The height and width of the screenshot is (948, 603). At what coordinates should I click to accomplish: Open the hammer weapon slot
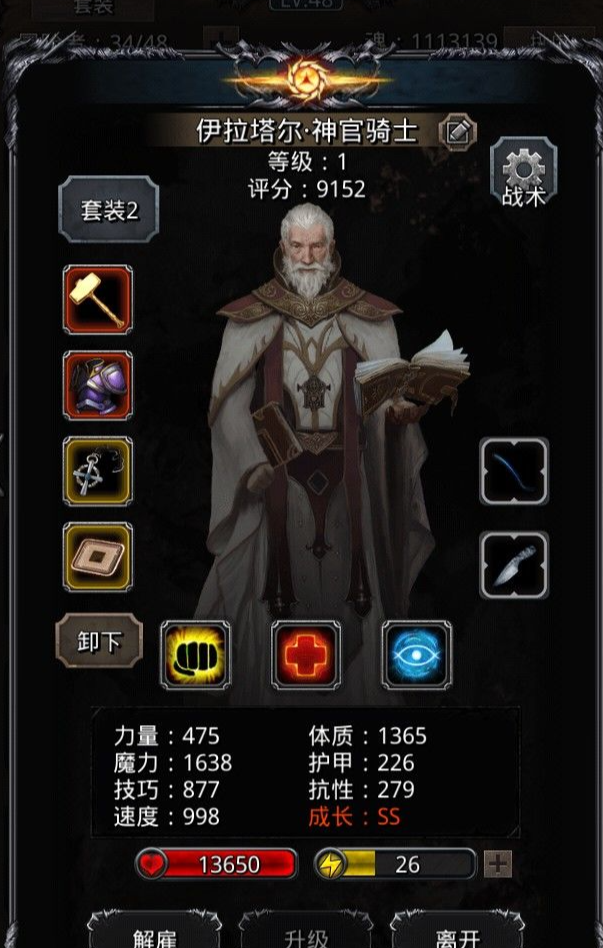(x=97, y=299)
